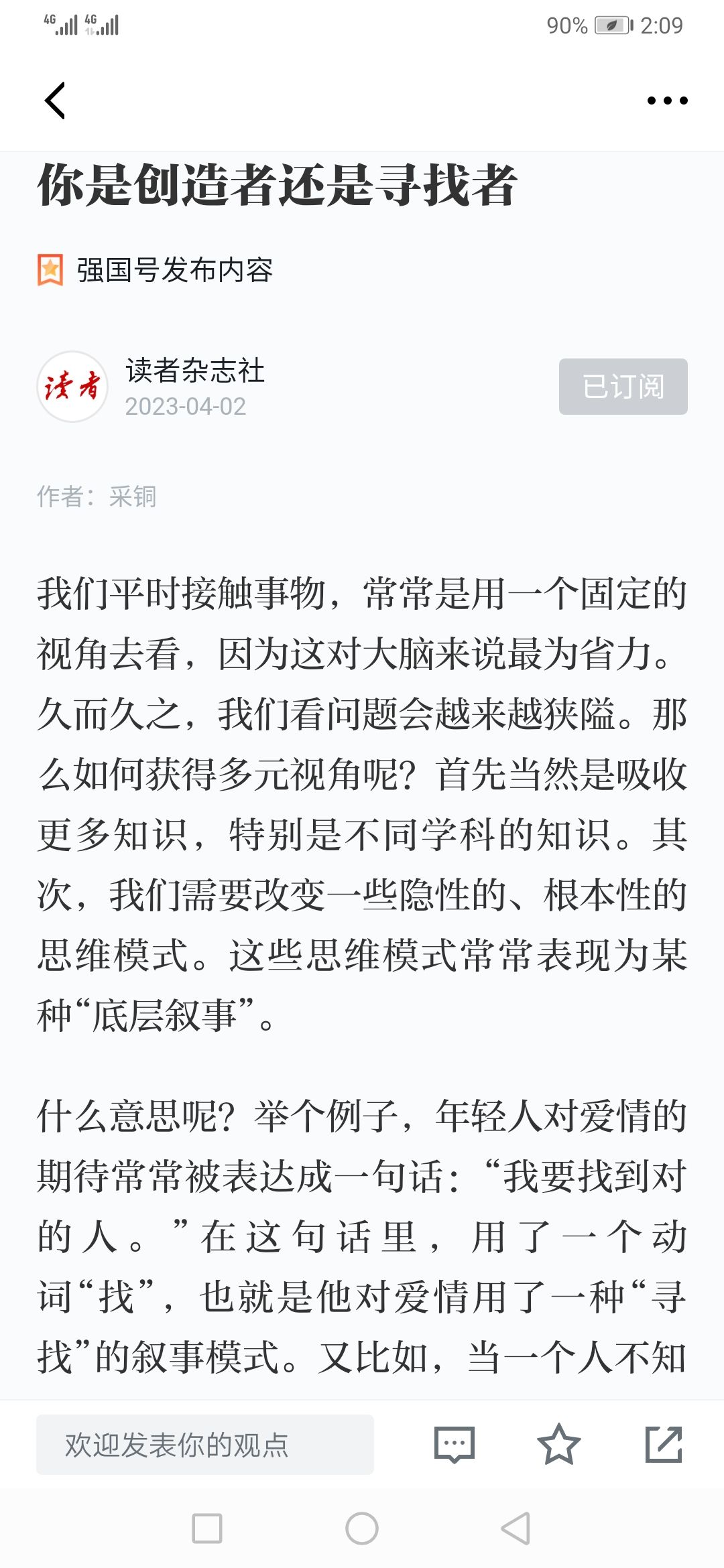Tap the 已订阅 subscribed button
The height and width of the screenshot is (1568, 724).
623,387
